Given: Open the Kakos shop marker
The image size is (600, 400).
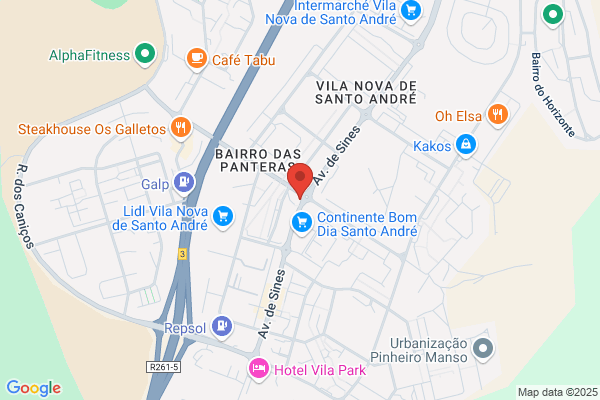Looking at the screenshot, I should [x=466, y=145].
